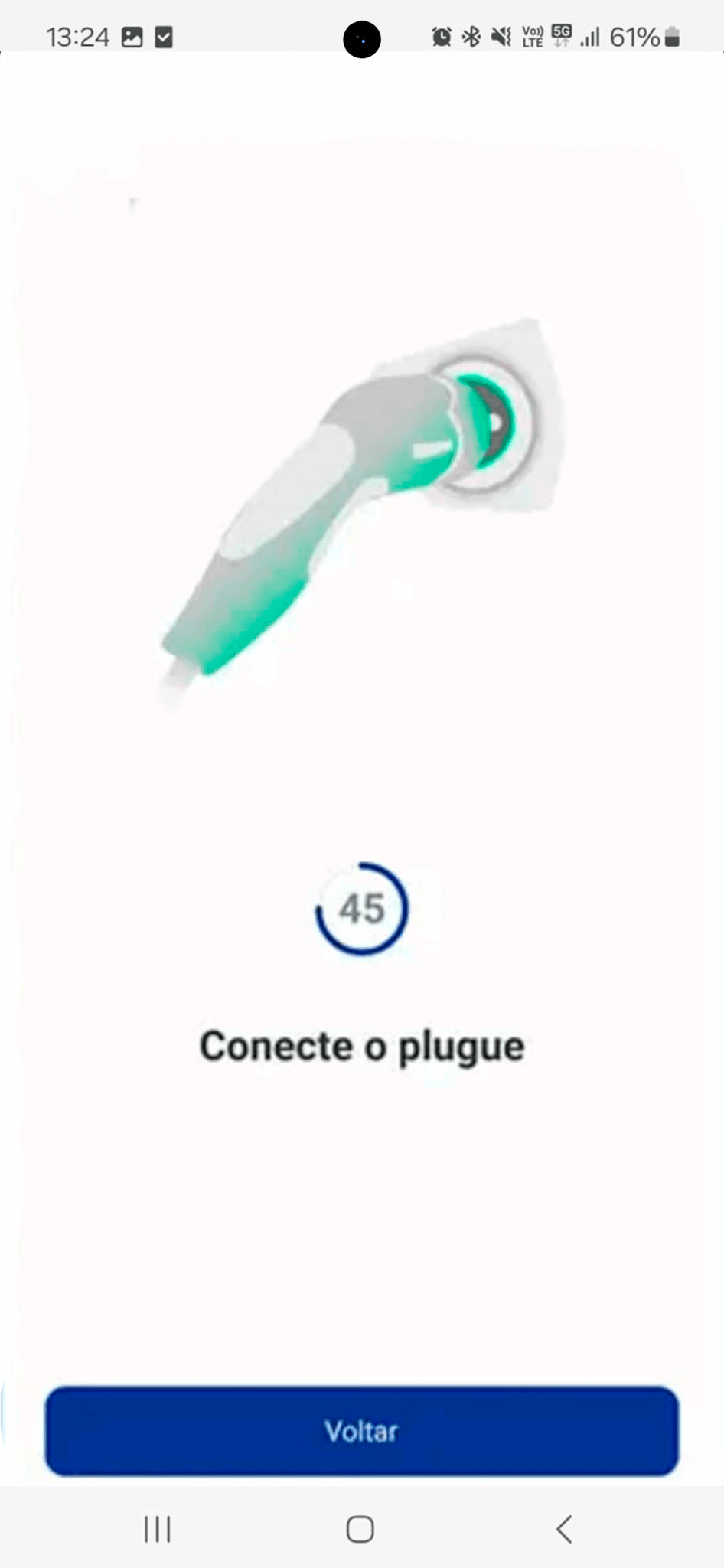Go to the home screen

pos(360,1529)
